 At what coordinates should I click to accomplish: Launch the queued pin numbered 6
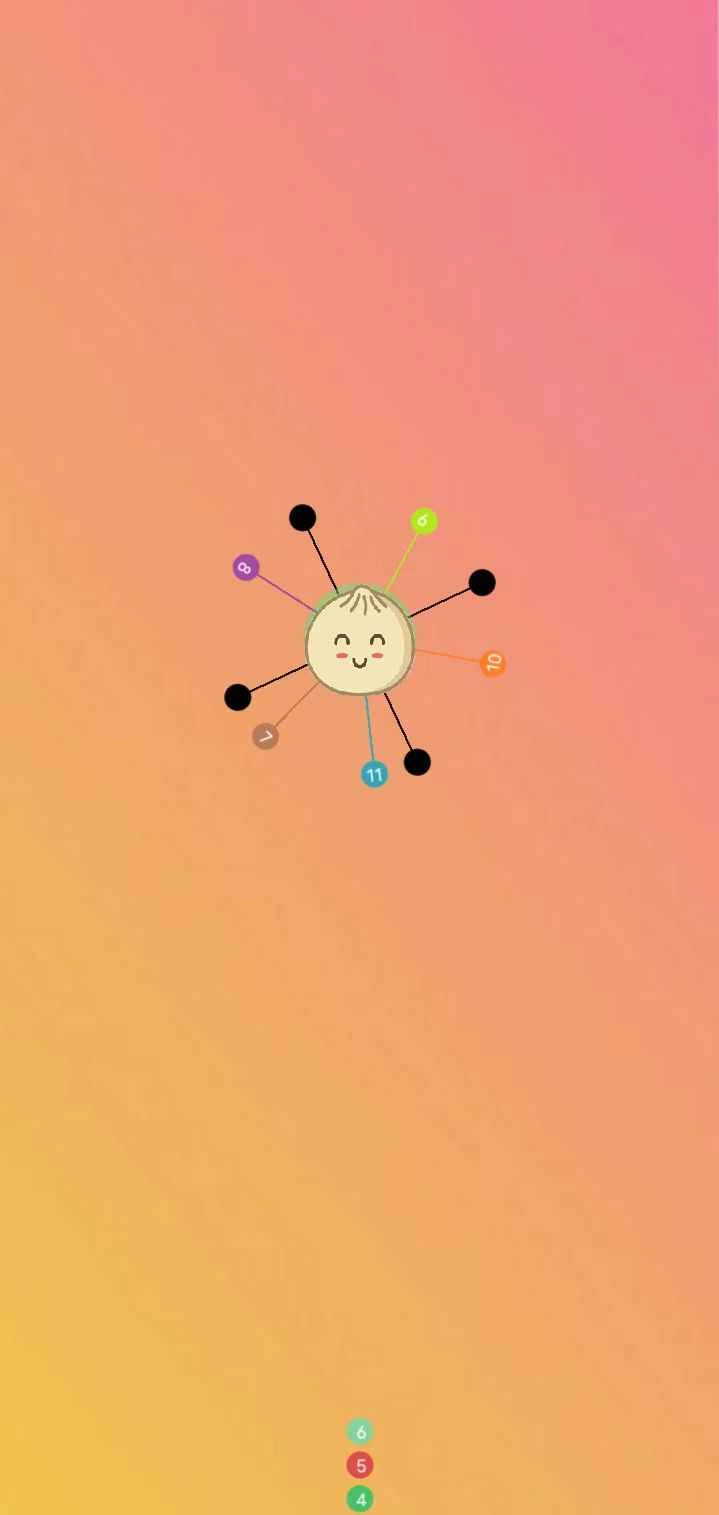click(360, 1431)
